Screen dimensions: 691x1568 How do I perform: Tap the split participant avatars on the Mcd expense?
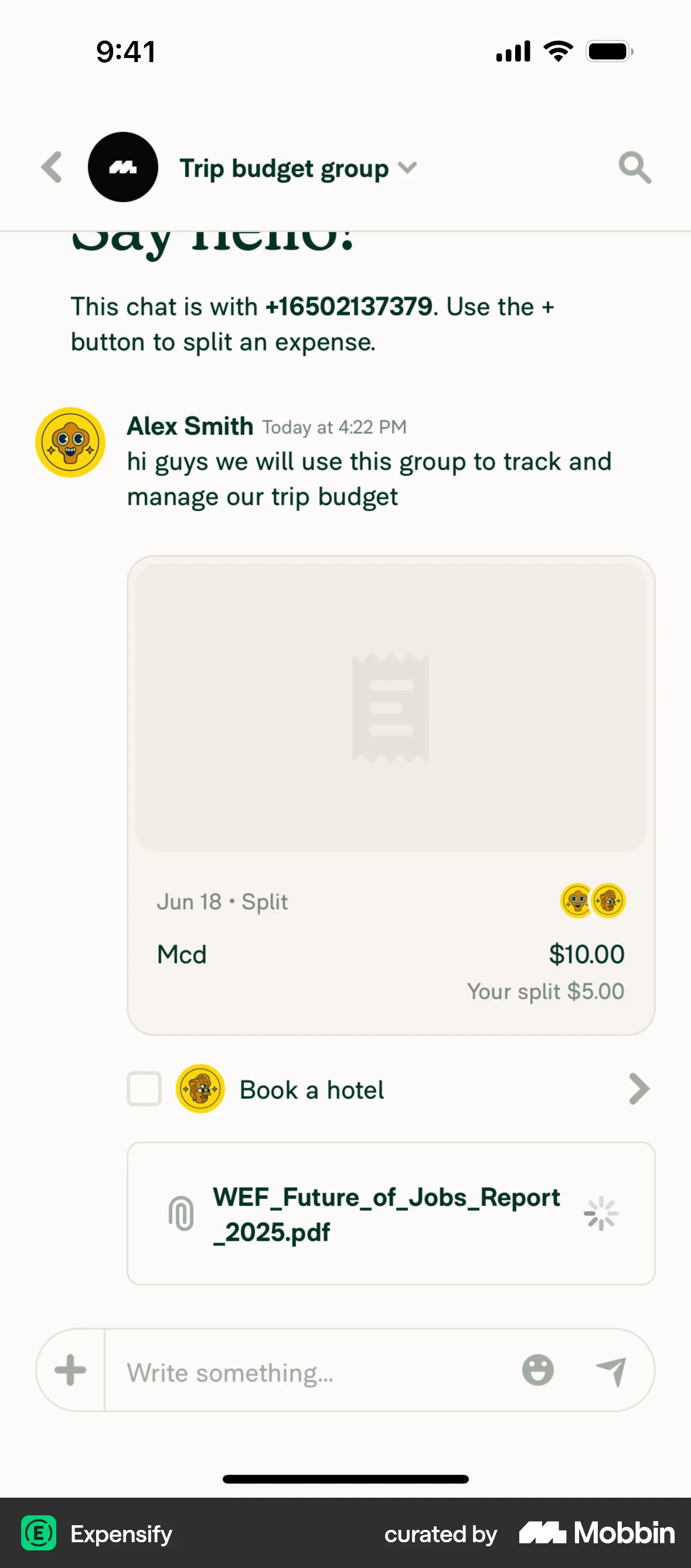coord(593,901)
